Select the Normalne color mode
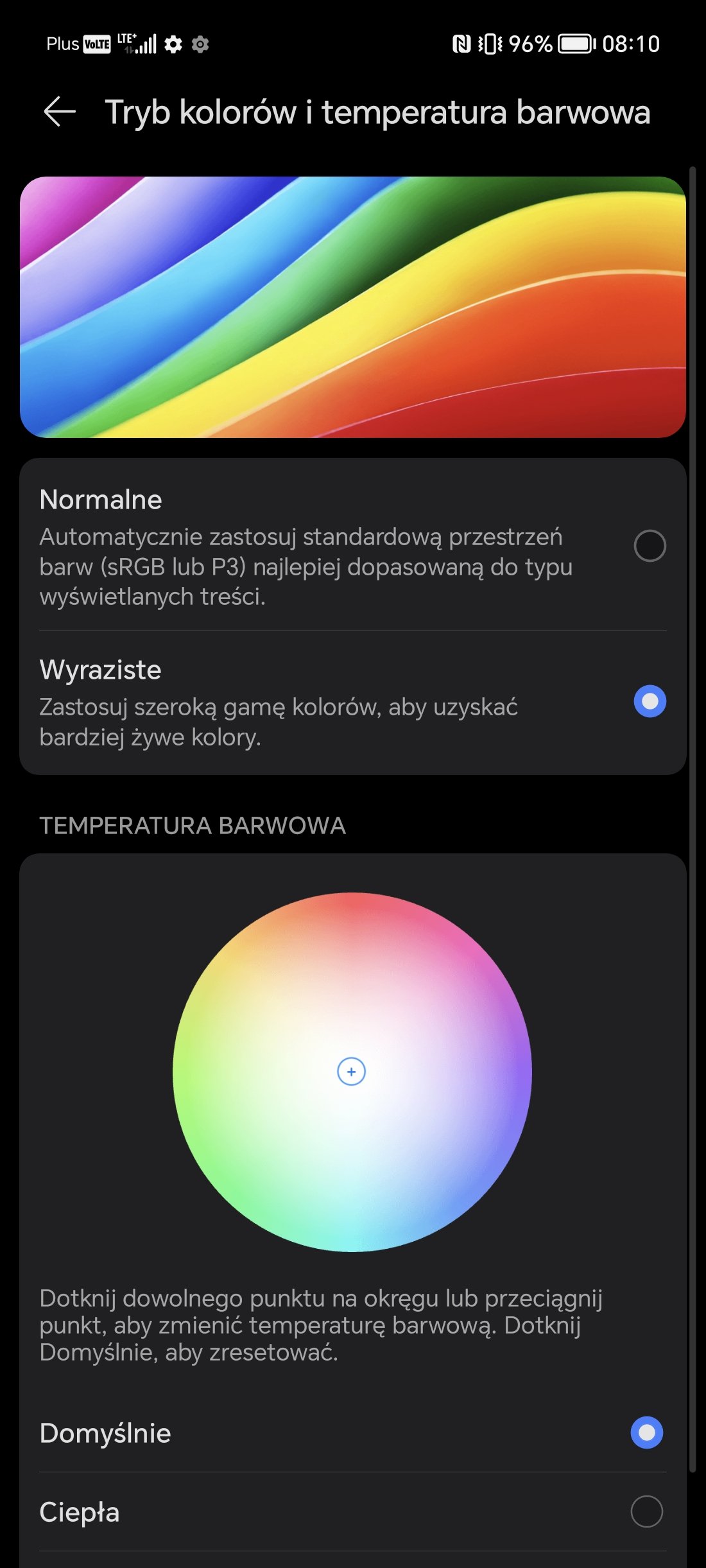706x1568 pixels. pos(353,546)
